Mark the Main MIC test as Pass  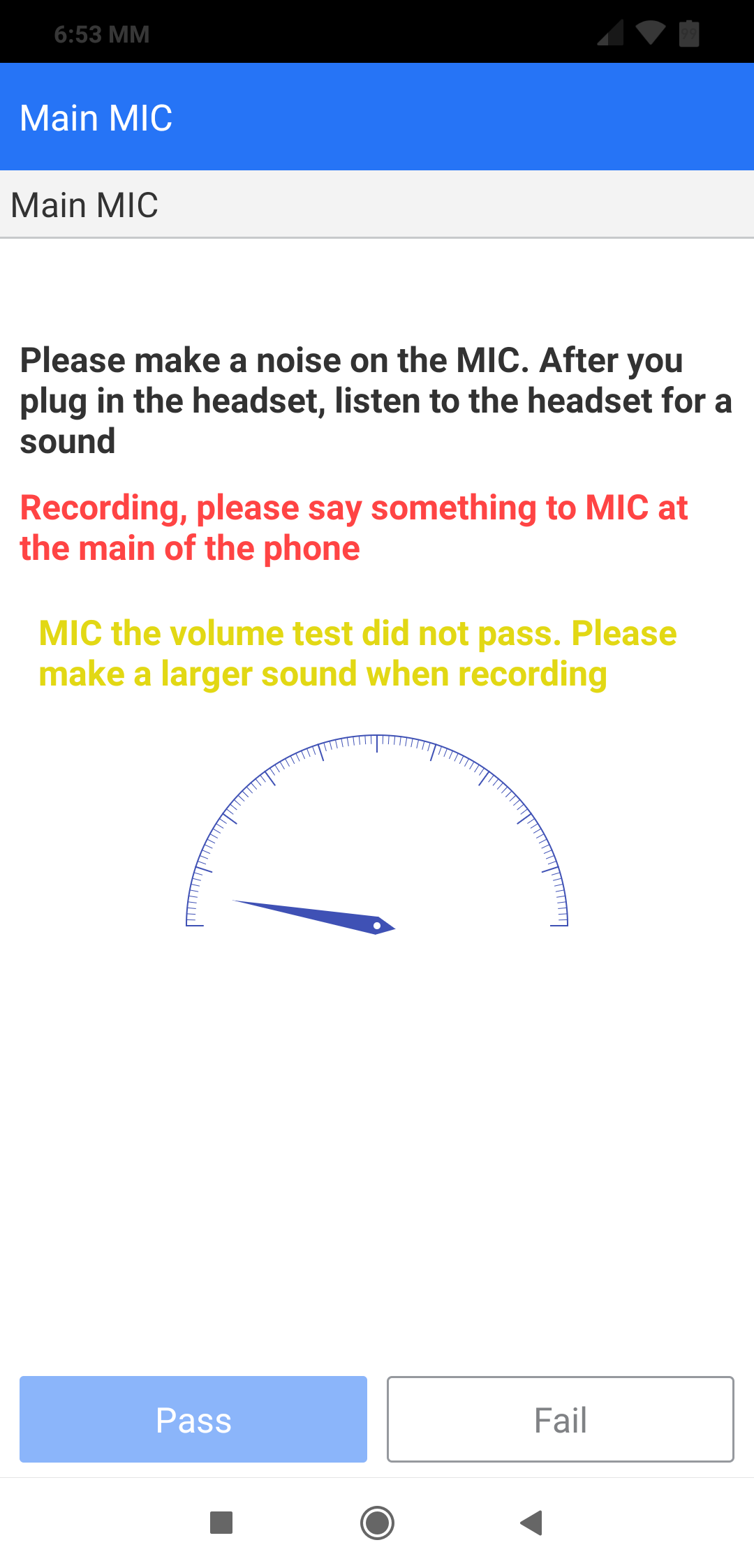193,1419
